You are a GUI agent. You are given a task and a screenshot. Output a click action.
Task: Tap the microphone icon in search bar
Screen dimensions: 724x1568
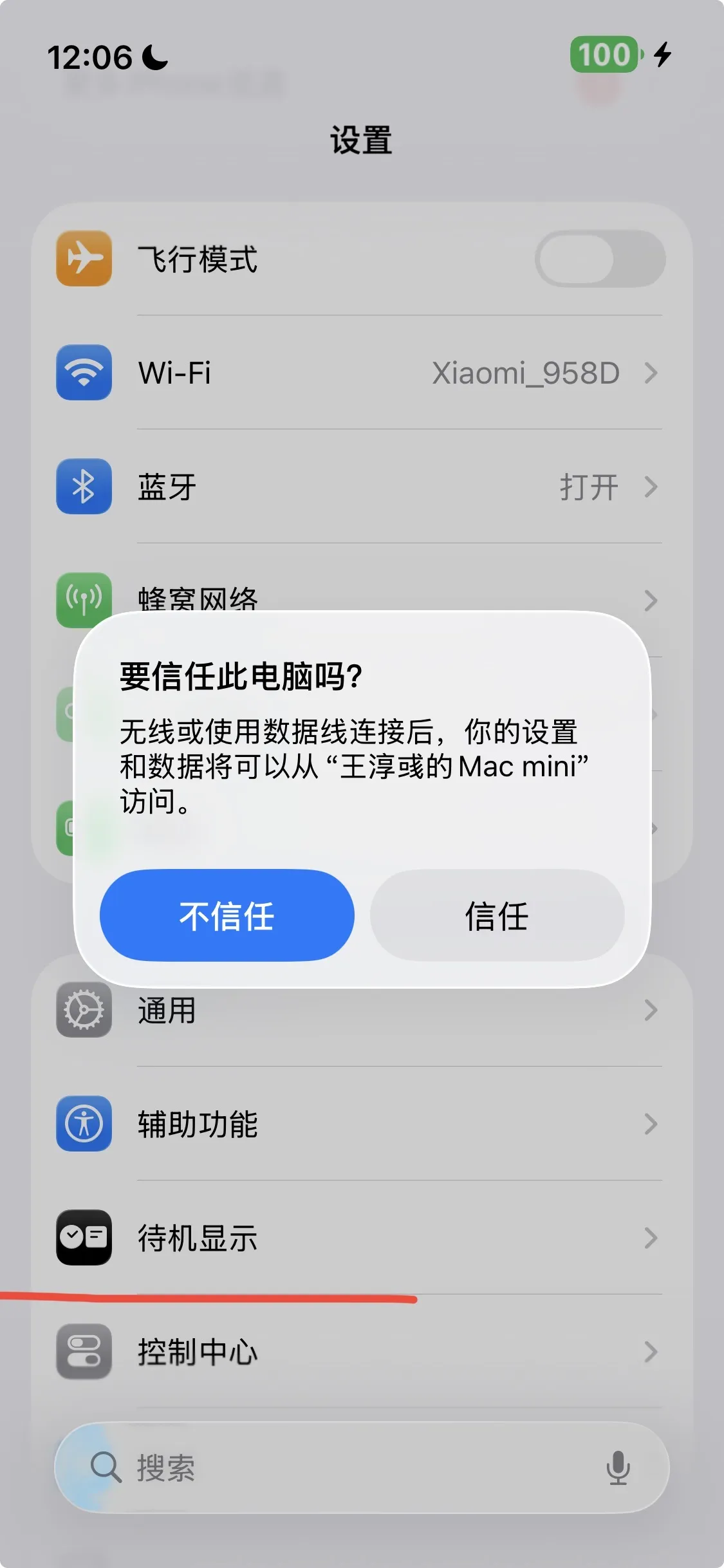[x=618, y=1468]
